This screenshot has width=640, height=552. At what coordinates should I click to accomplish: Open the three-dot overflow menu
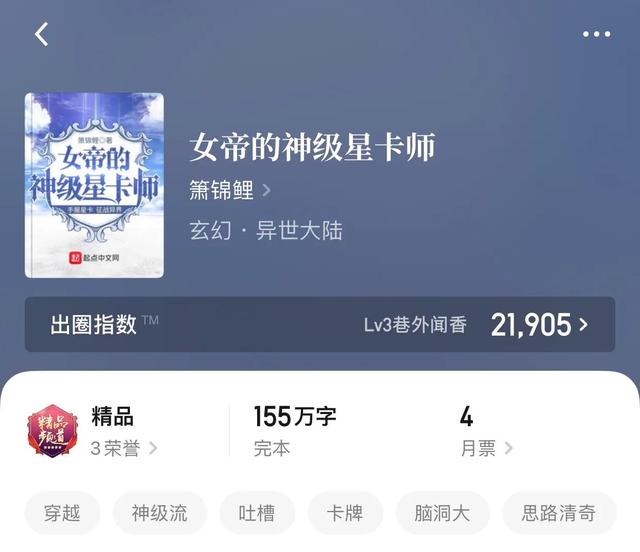tap(596, 34)
